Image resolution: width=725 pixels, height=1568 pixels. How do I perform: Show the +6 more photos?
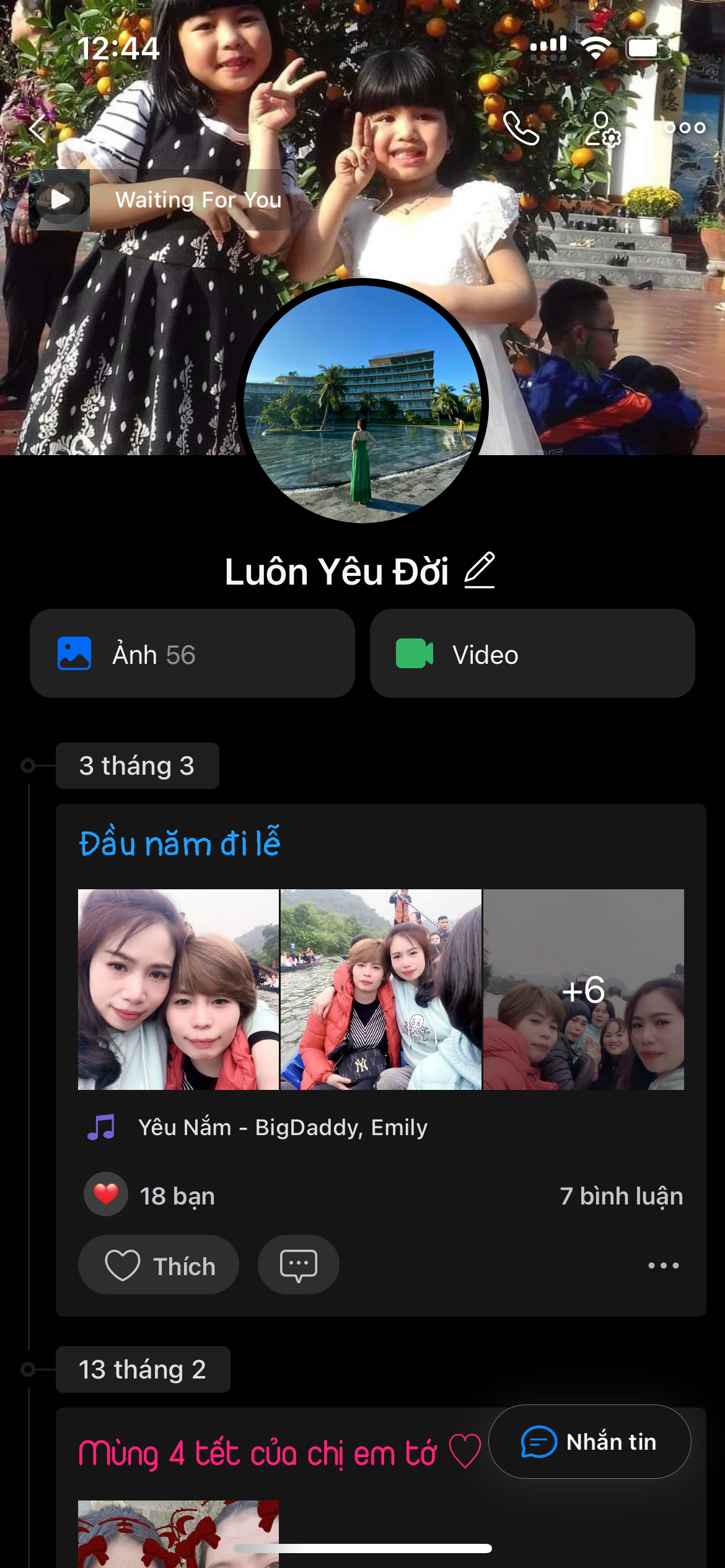click(583, 989)
